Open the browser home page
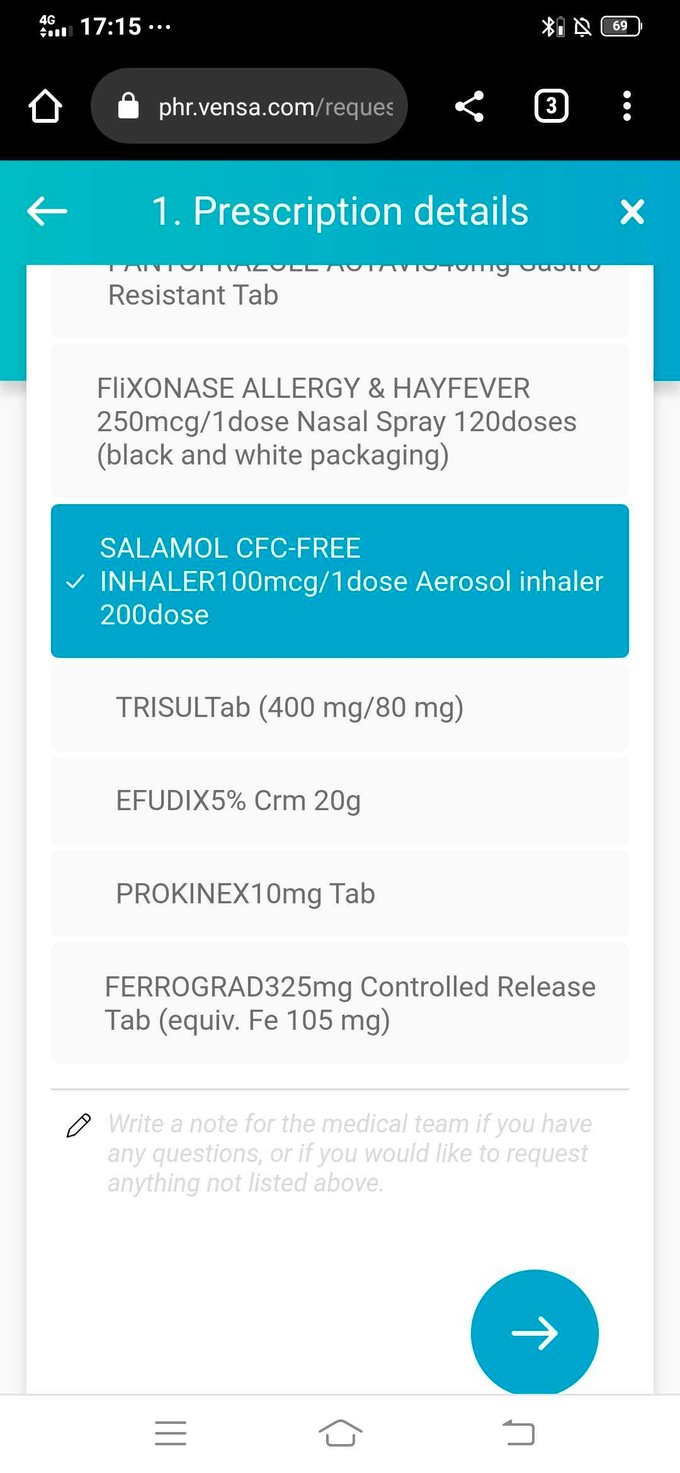This screenshot has height=1473, width=680. (46, 106)
